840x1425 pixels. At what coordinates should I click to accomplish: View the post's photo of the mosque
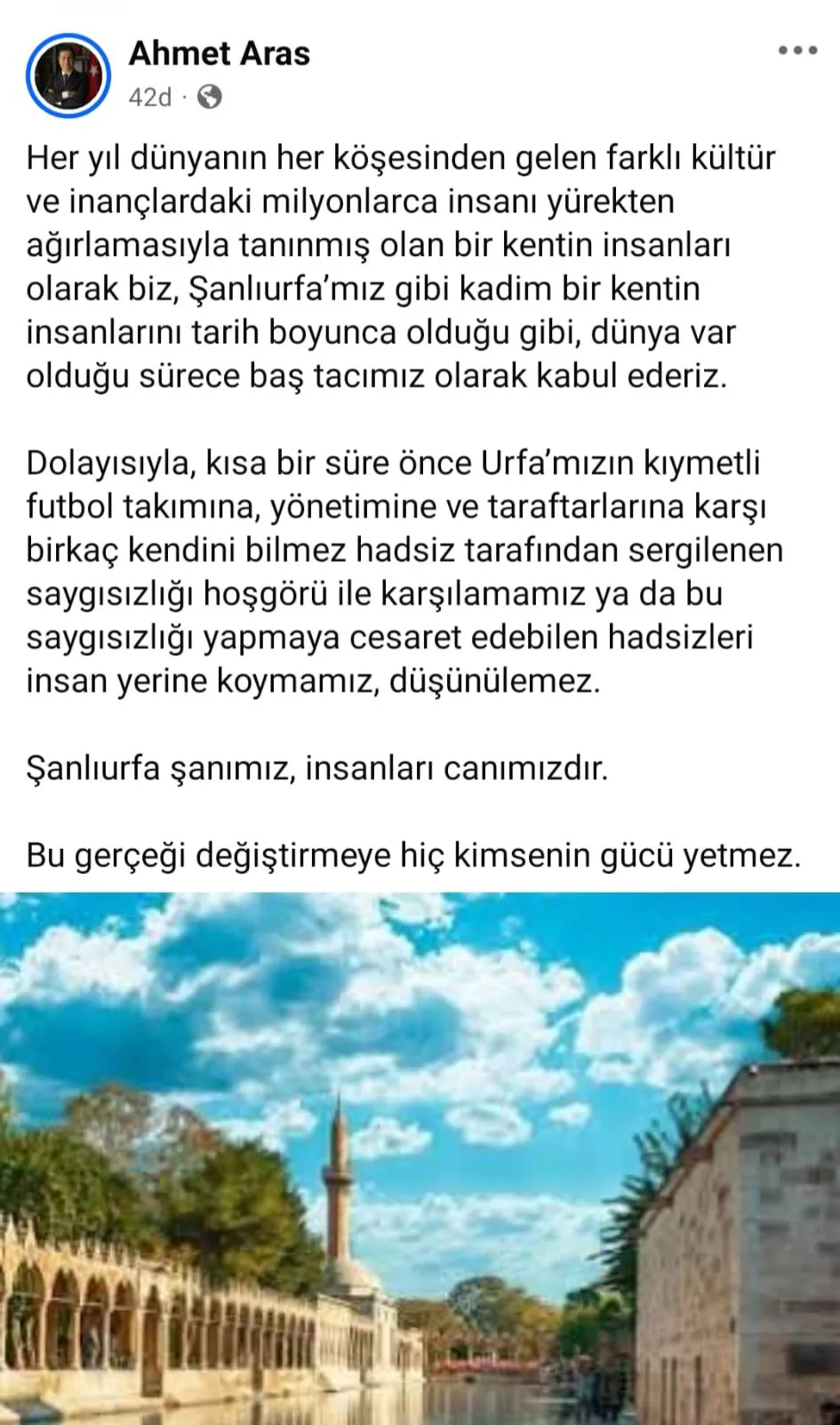coord(420,1158)
